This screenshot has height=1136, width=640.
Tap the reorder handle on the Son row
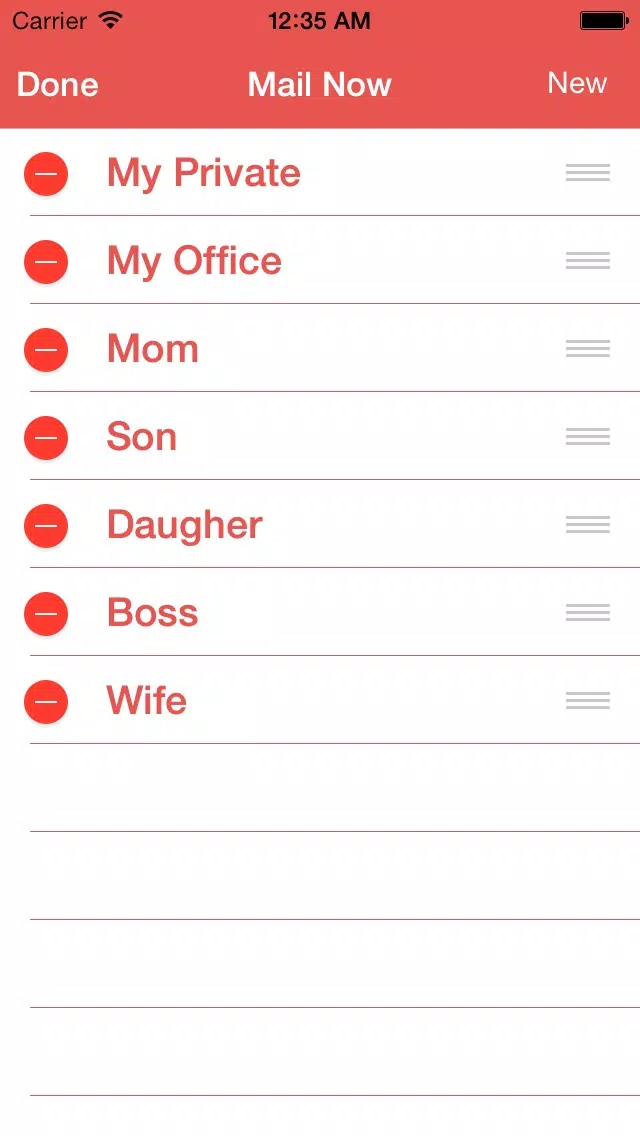pyautogui.click(x=588, y=436)
